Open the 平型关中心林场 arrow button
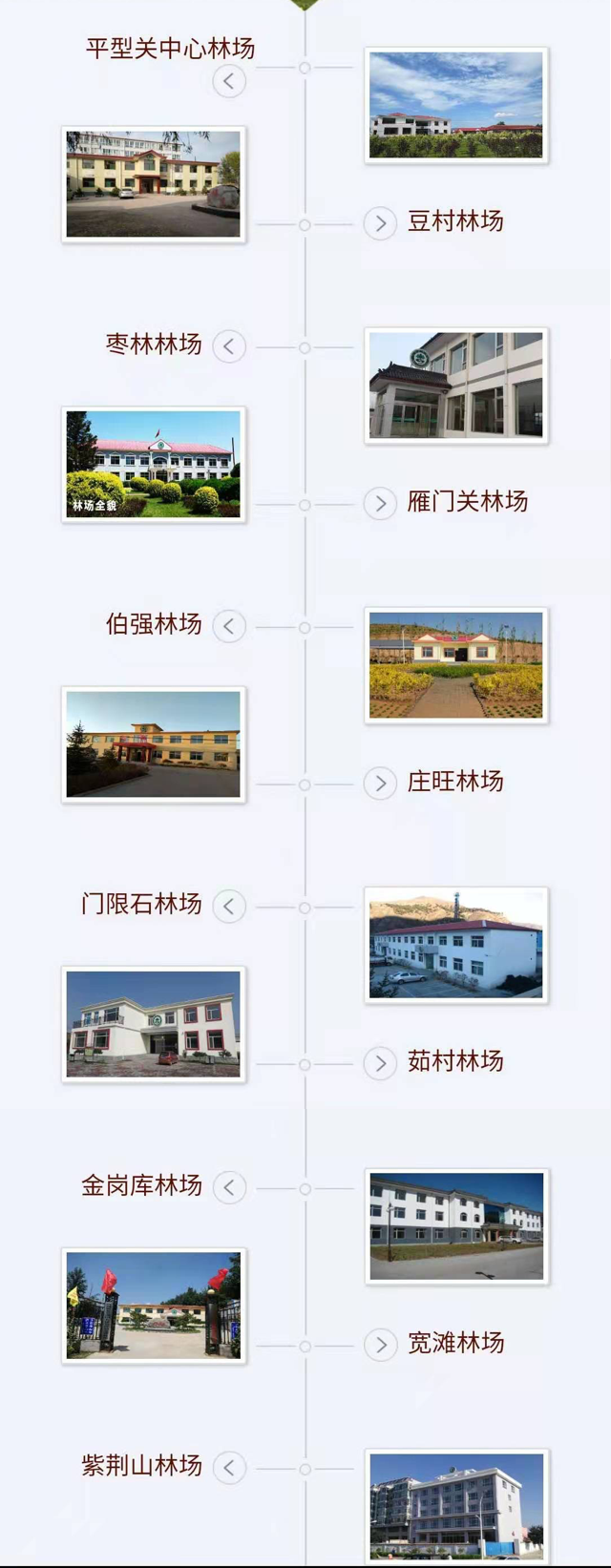The height and width of the screenshot is (1568, 611). (x=228, y=81)
